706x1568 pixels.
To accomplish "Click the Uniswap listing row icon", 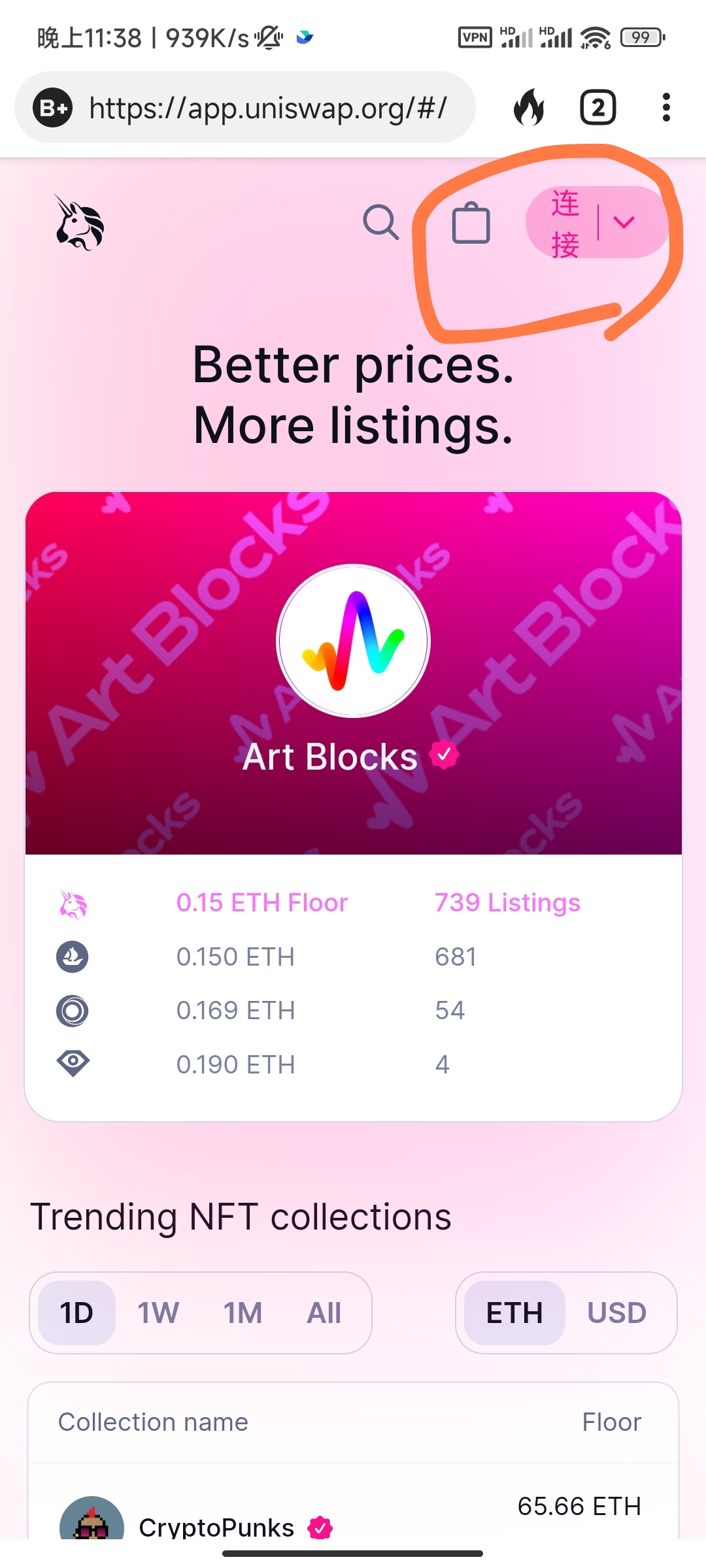I will [73, 904].
